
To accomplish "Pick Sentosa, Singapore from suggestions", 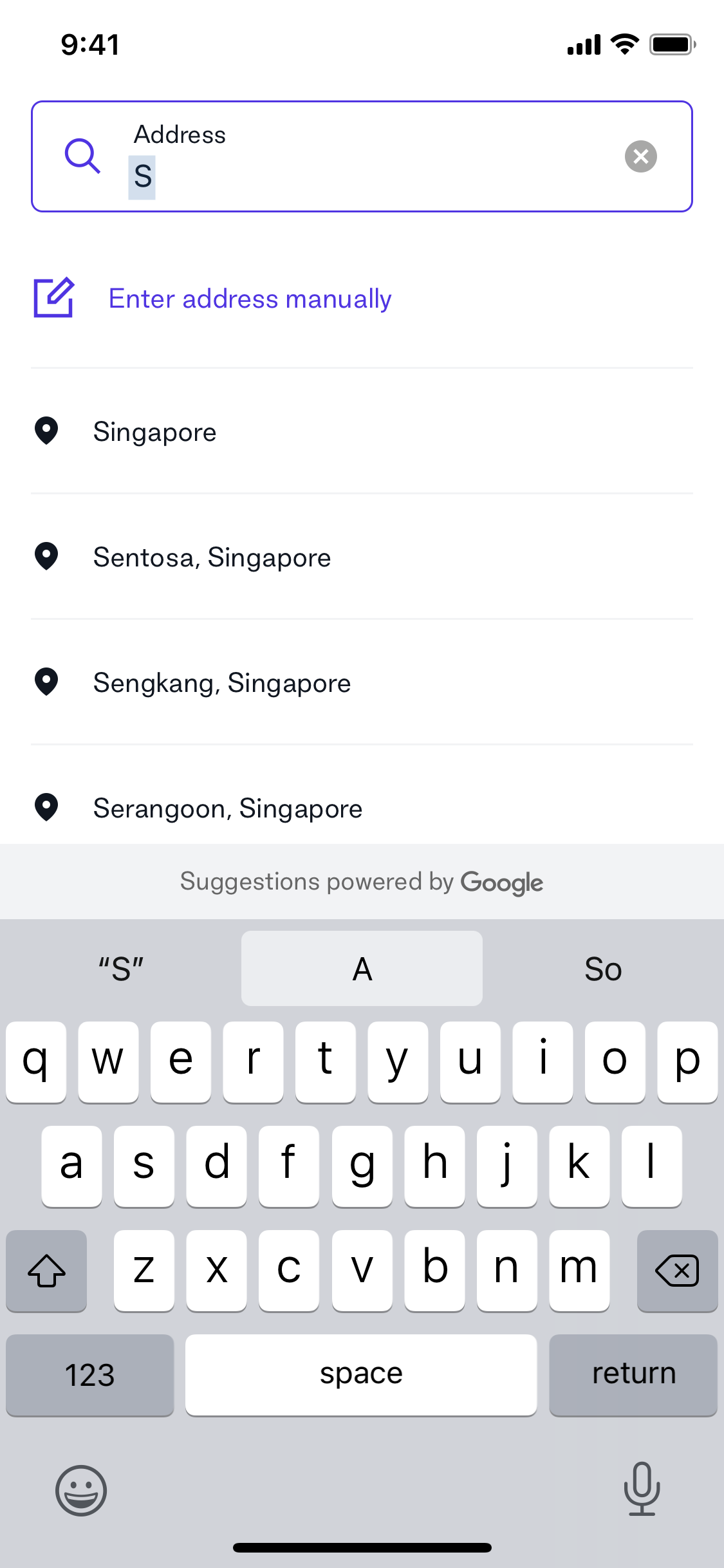I will (362, 557).
